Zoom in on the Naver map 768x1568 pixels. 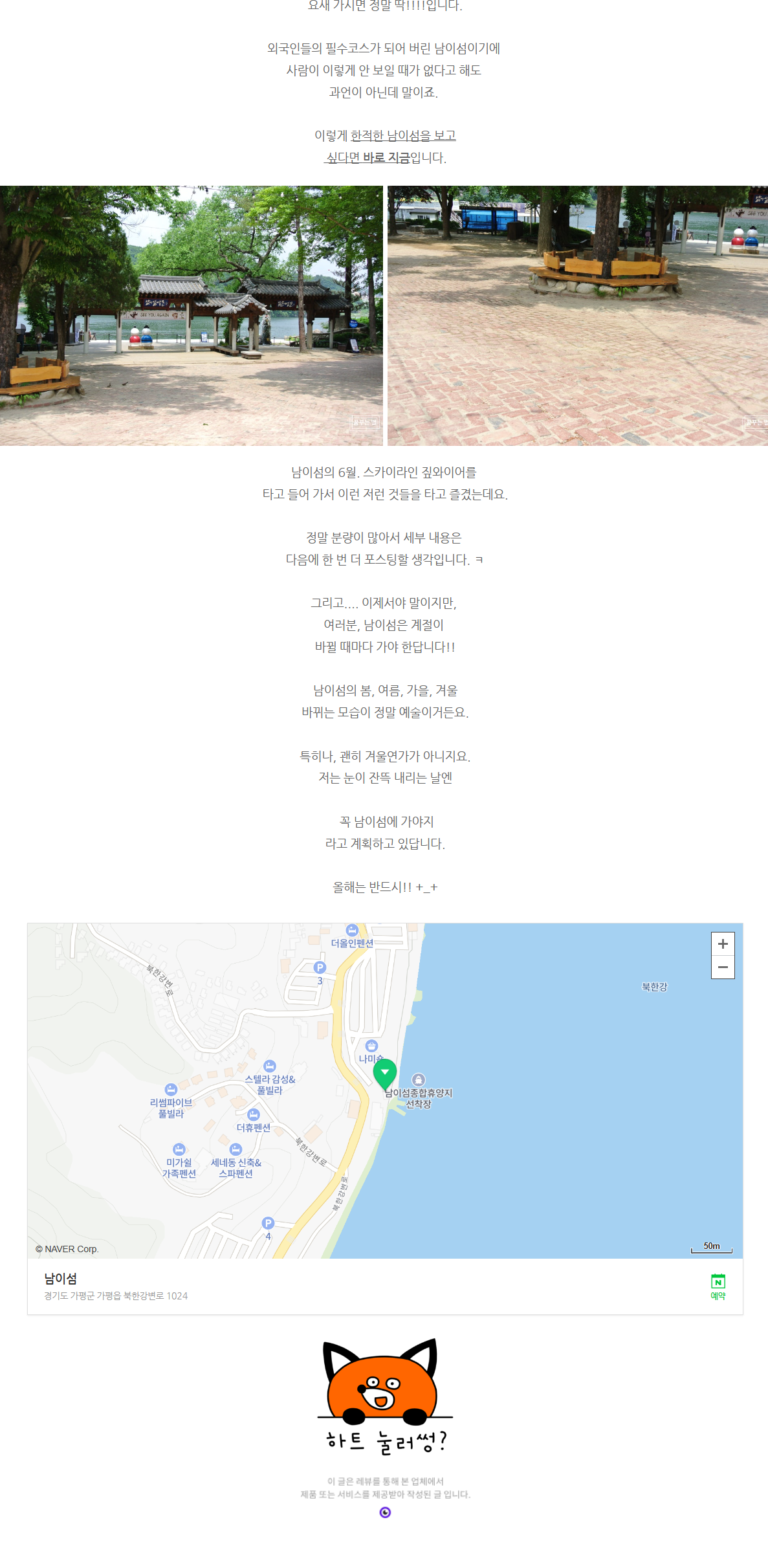click(723, 944)
